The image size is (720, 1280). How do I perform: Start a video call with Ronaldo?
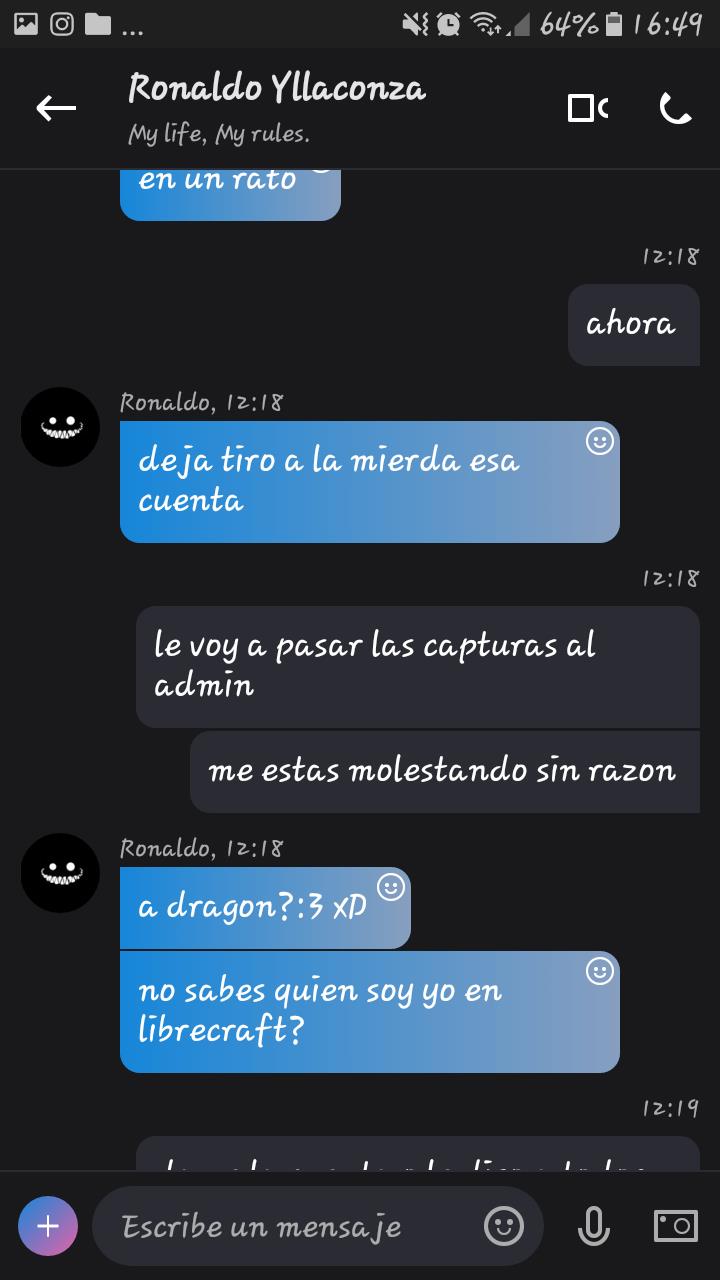click(588, 108)
